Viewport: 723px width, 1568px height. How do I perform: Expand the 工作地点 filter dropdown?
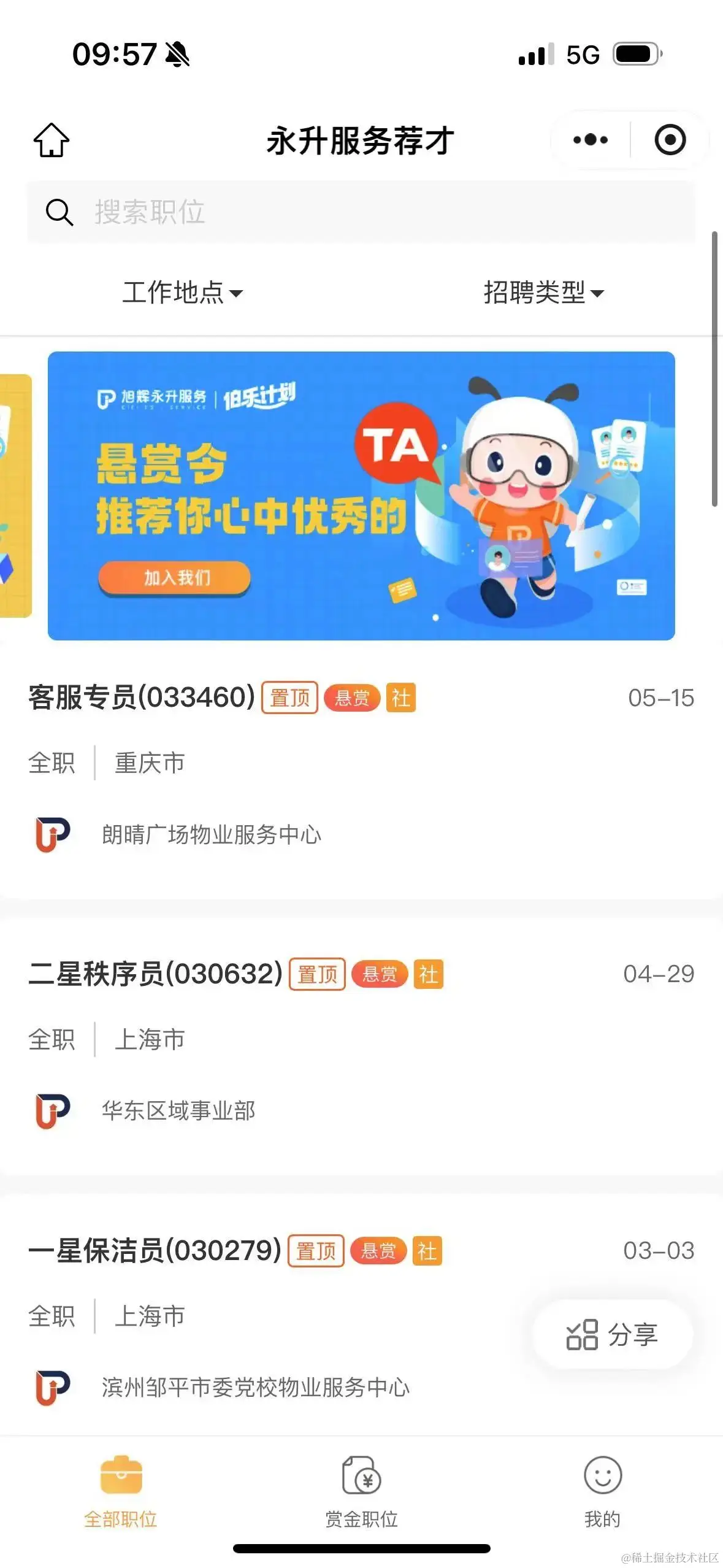182,292
